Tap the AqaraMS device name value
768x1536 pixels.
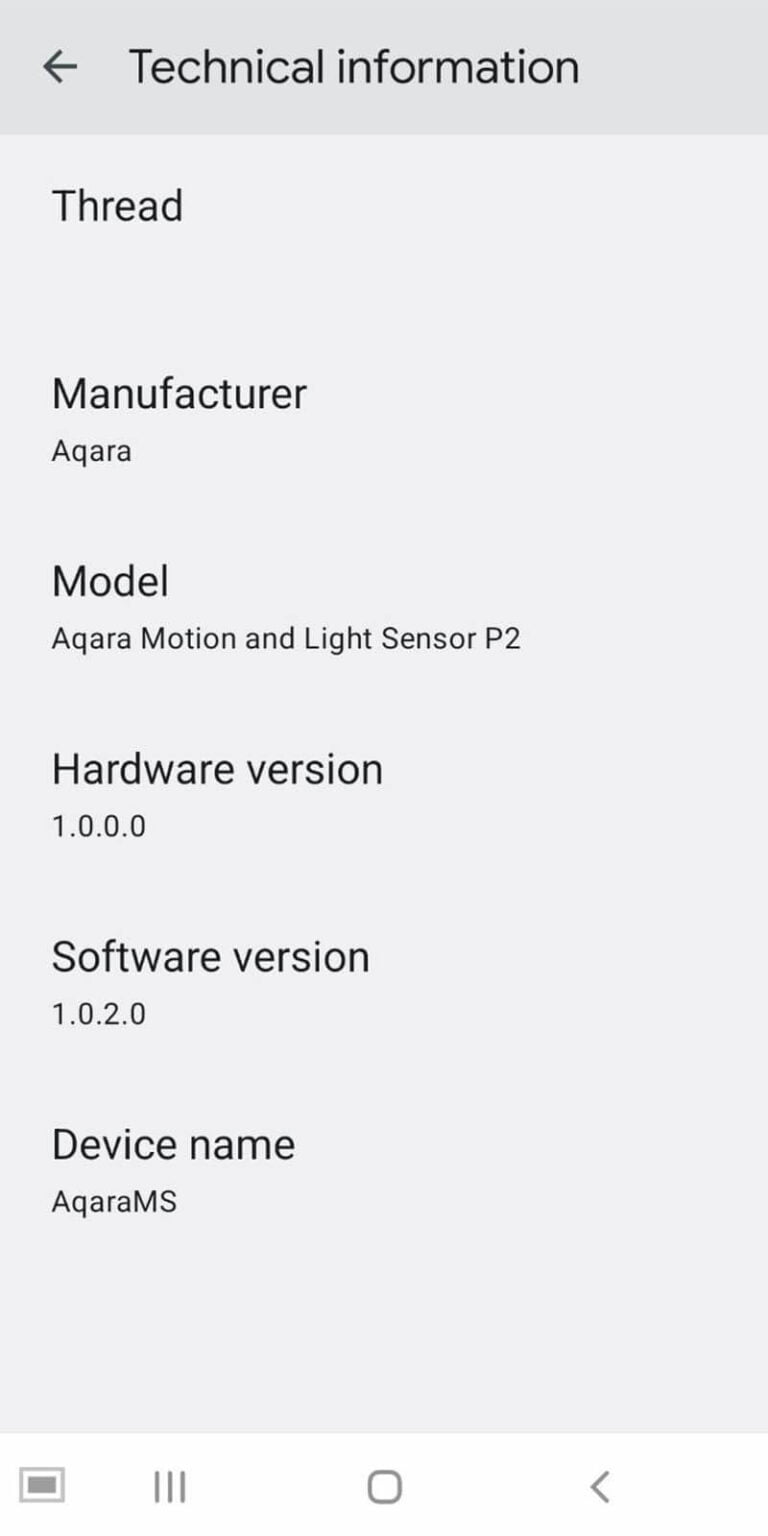[113, 1202]
